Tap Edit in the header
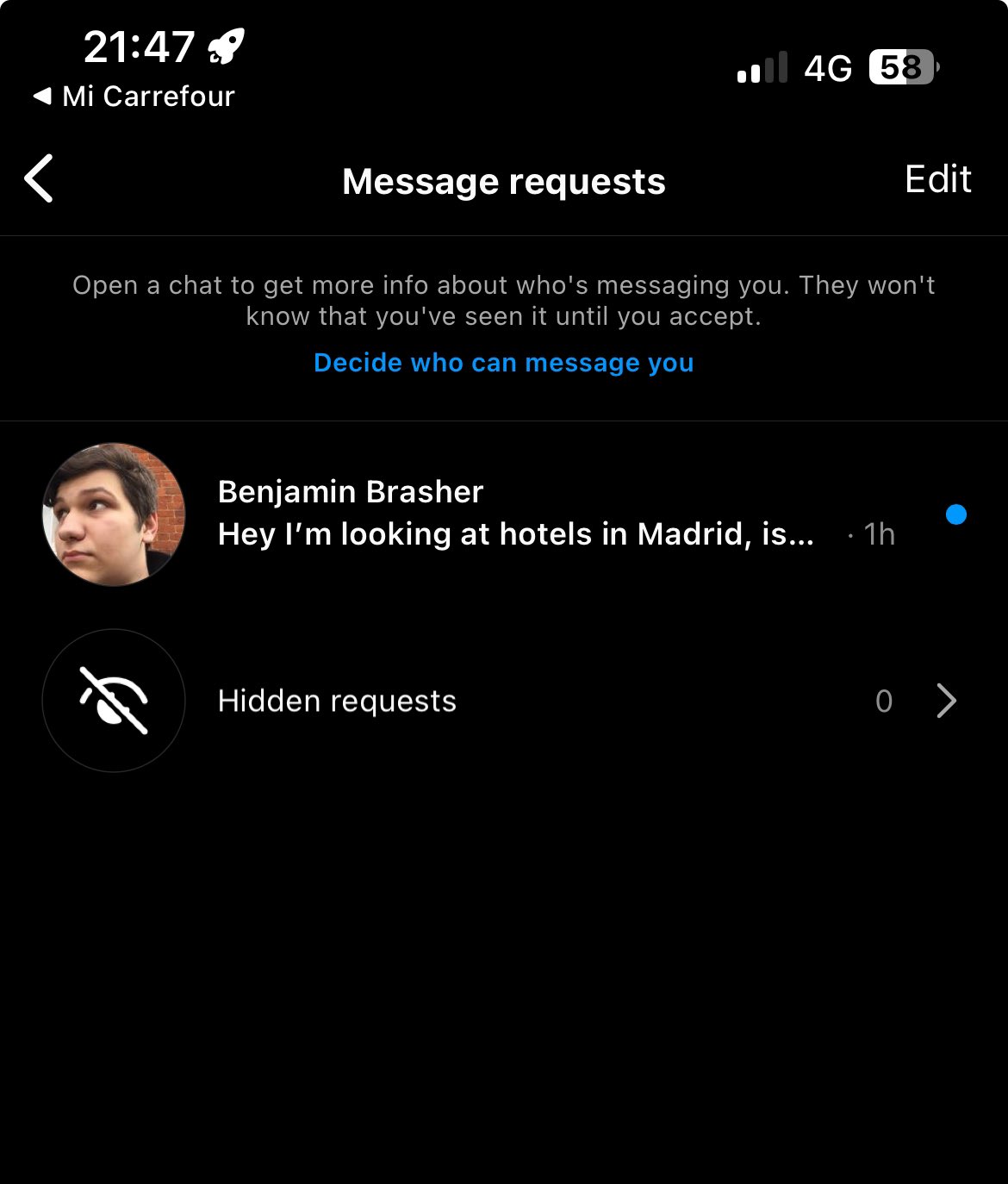The height and width of the screenshot is (1184, 1008). click(937, 179)
